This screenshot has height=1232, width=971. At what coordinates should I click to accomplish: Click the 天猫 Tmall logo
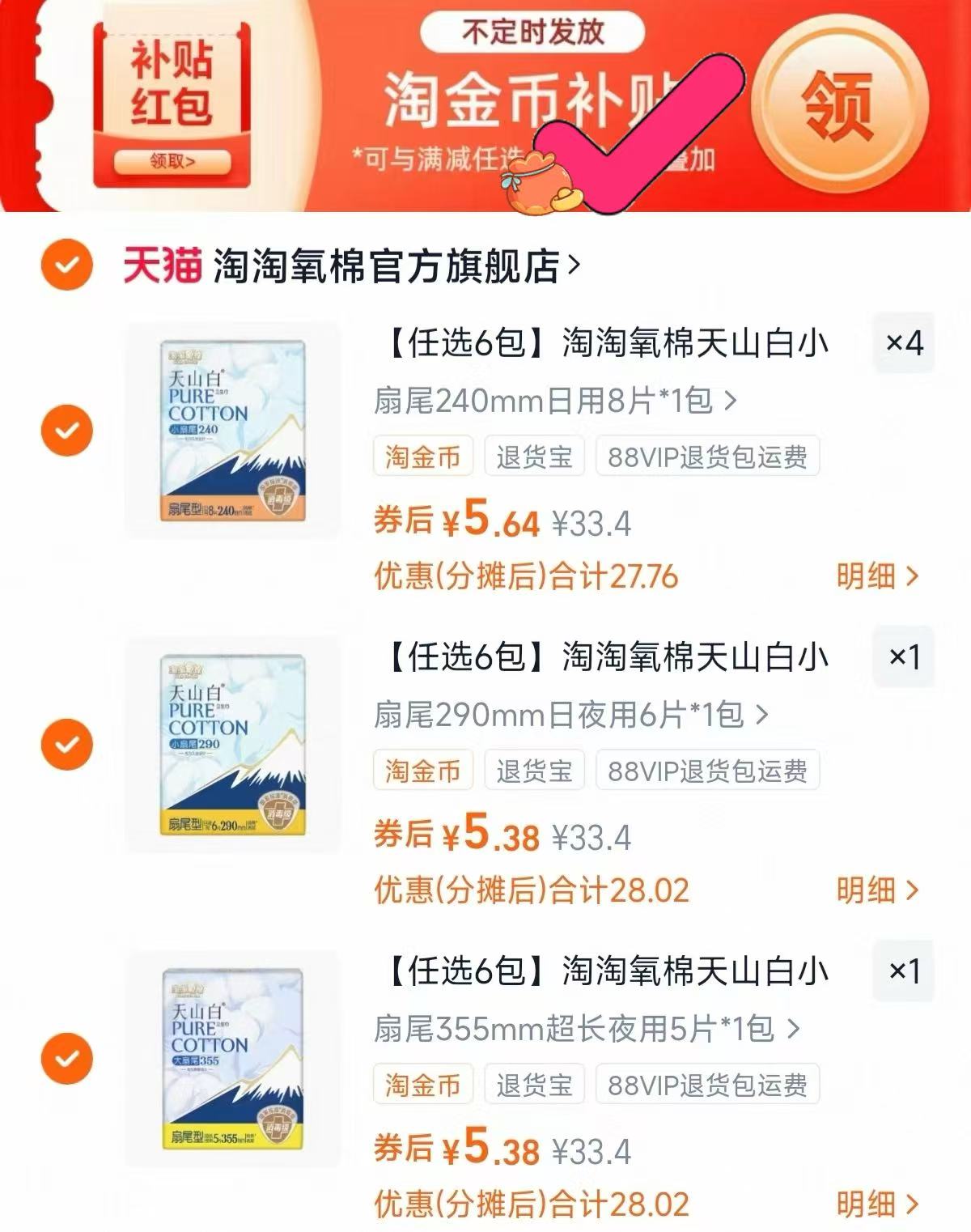tap(162, 266)
